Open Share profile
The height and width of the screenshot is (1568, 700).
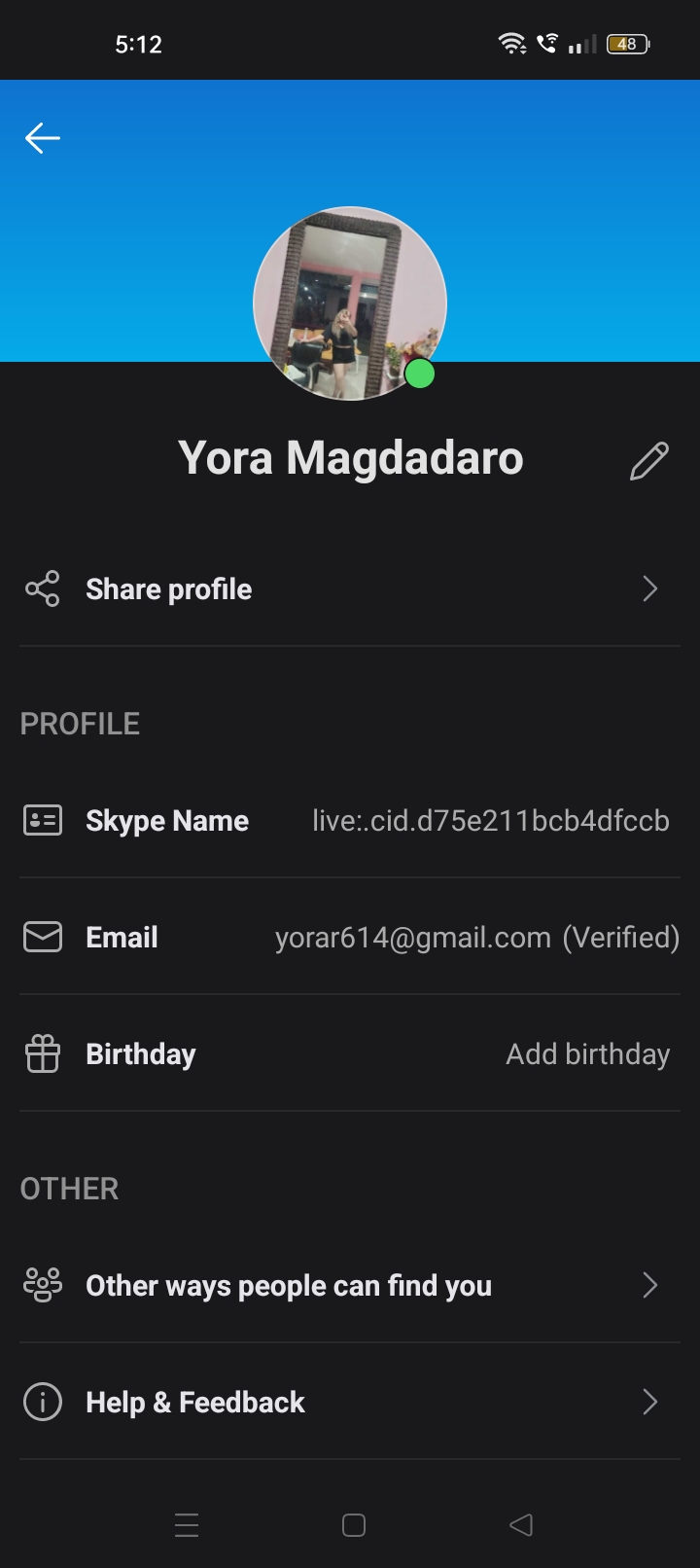(350, 588)
